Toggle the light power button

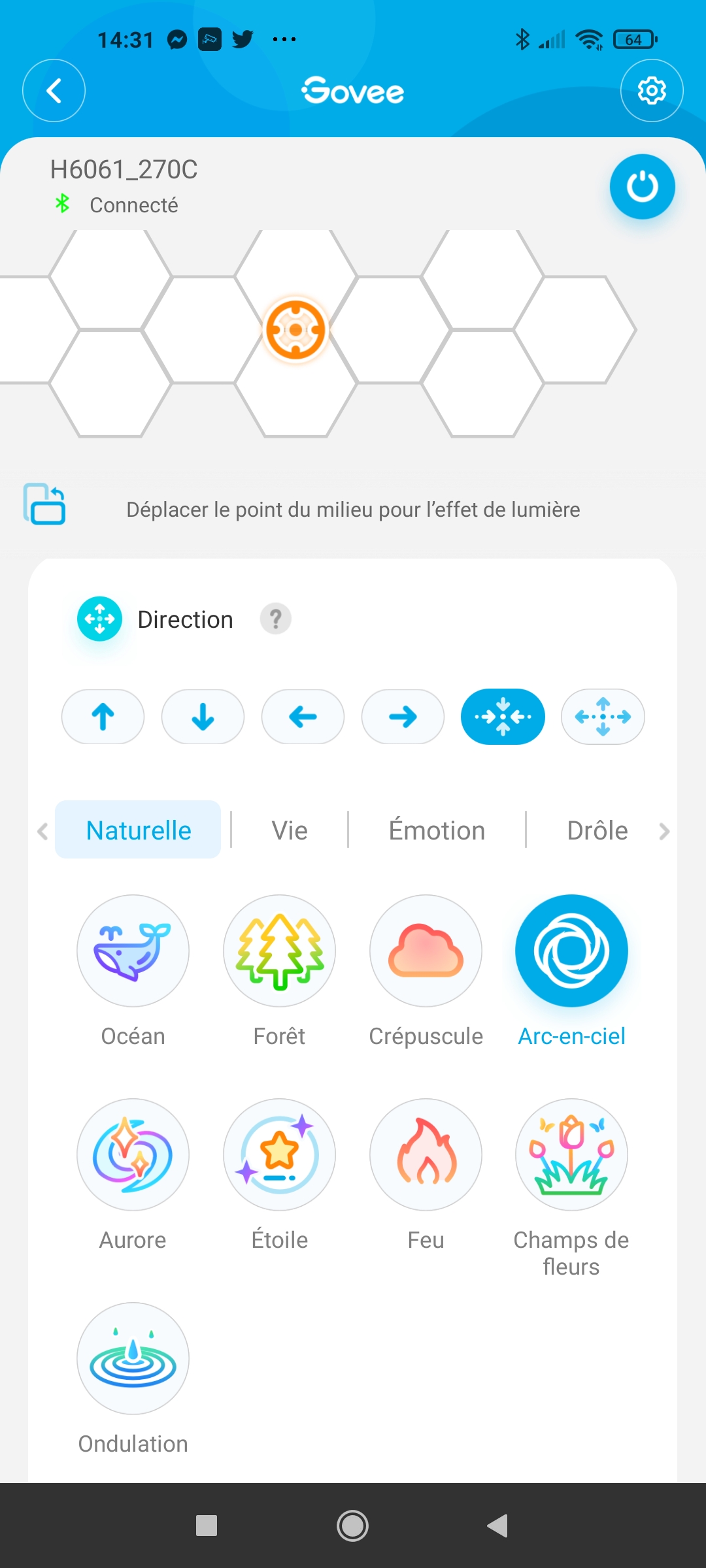[x=642, y=187]
